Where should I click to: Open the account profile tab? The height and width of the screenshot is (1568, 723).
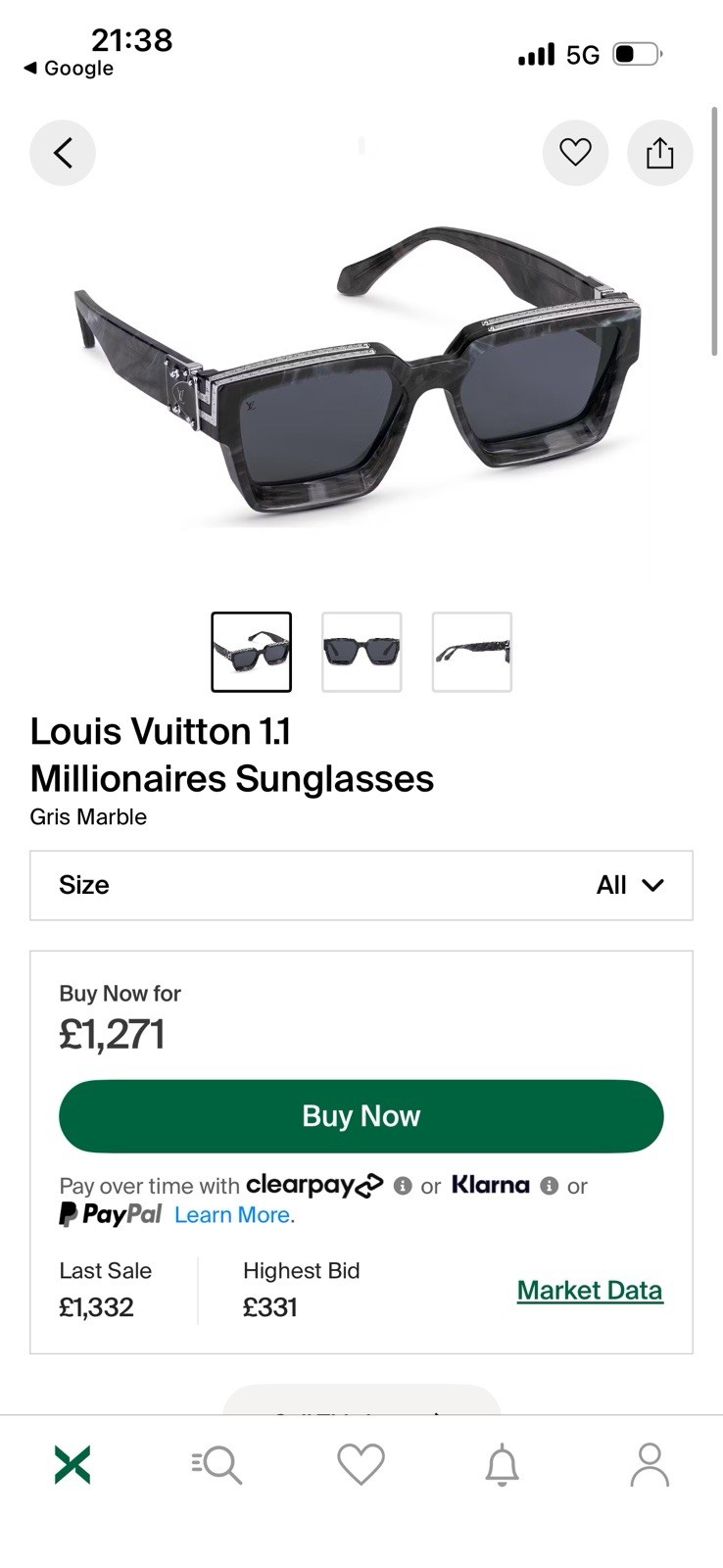[x=649, y=1465]
